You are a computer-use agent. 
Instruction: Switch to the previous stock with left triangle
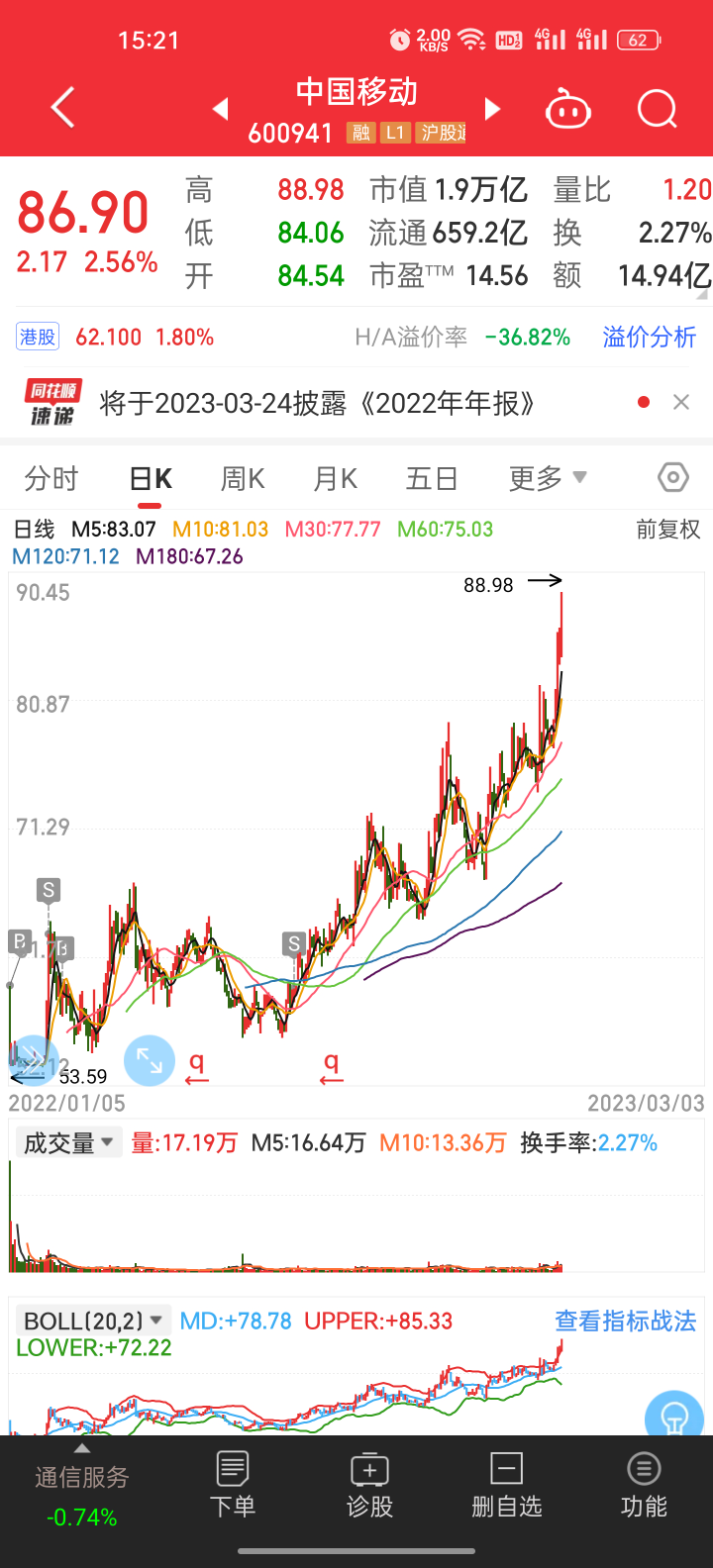[221, 108]
